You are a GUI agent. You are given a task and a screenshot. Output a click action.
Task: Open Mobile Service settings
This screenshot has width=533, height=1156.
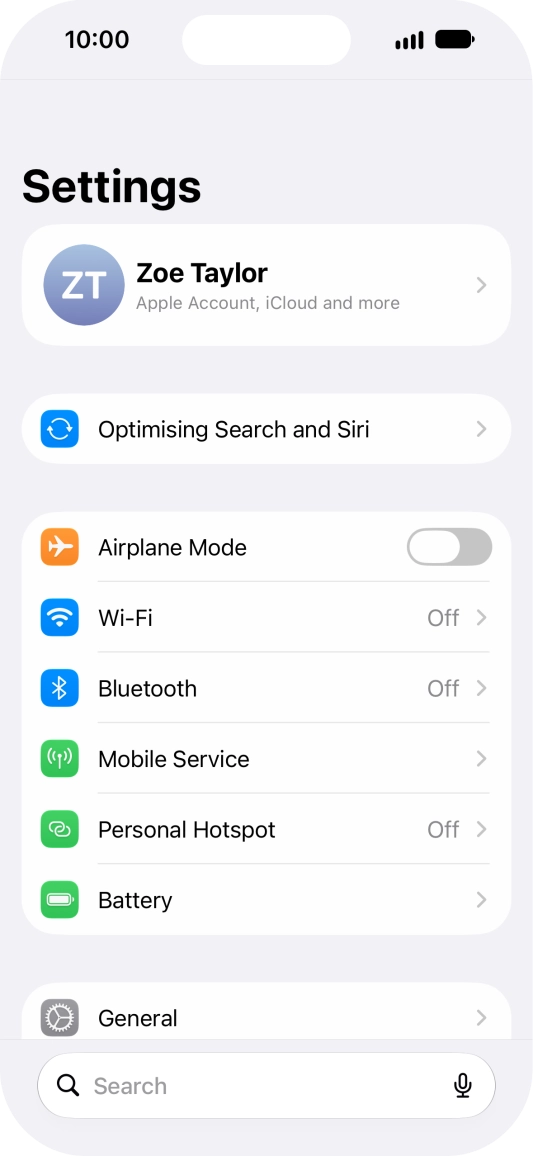pyautogui.click(x=266, y=759)
